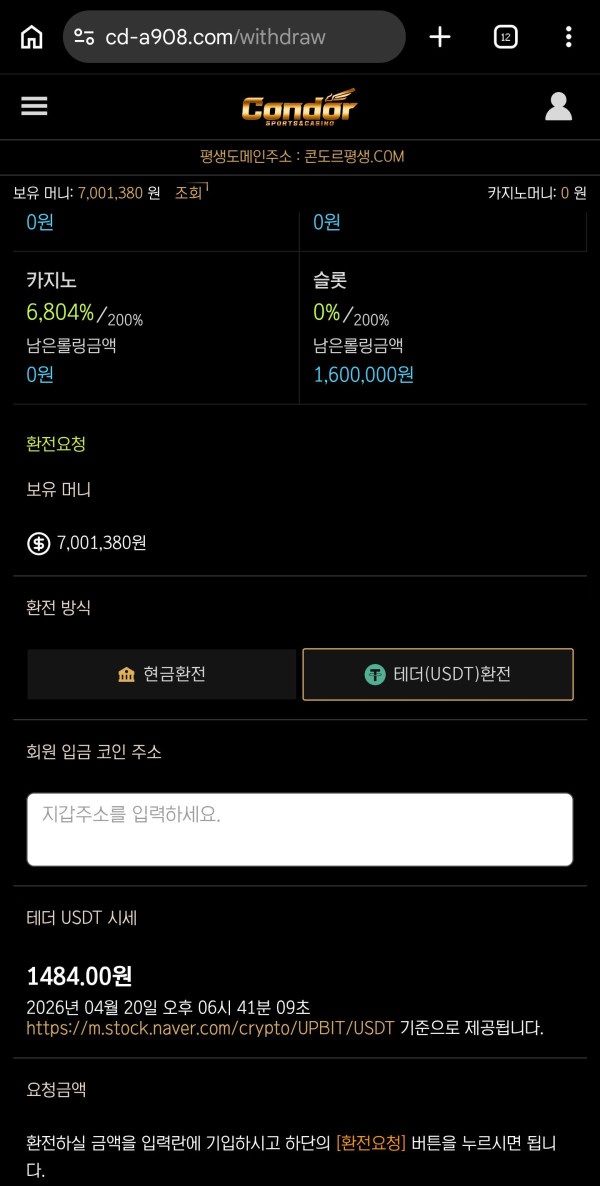Image resolution: width=600 pixels, height=1186 pixels.
Task: Open a new browser tab
Action: click(440, 38)
